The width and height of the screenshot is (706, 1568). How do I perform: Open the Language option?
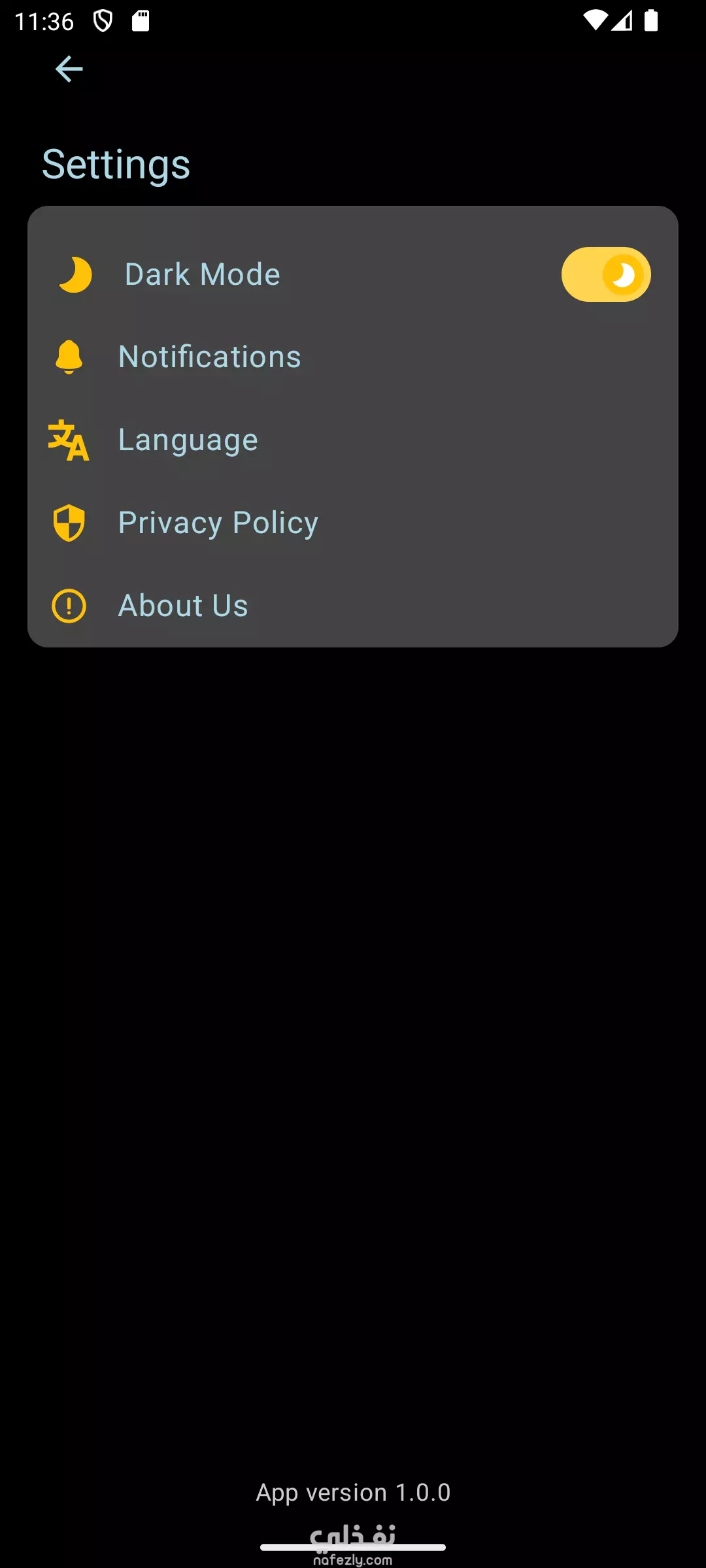(x=352, y=440)
